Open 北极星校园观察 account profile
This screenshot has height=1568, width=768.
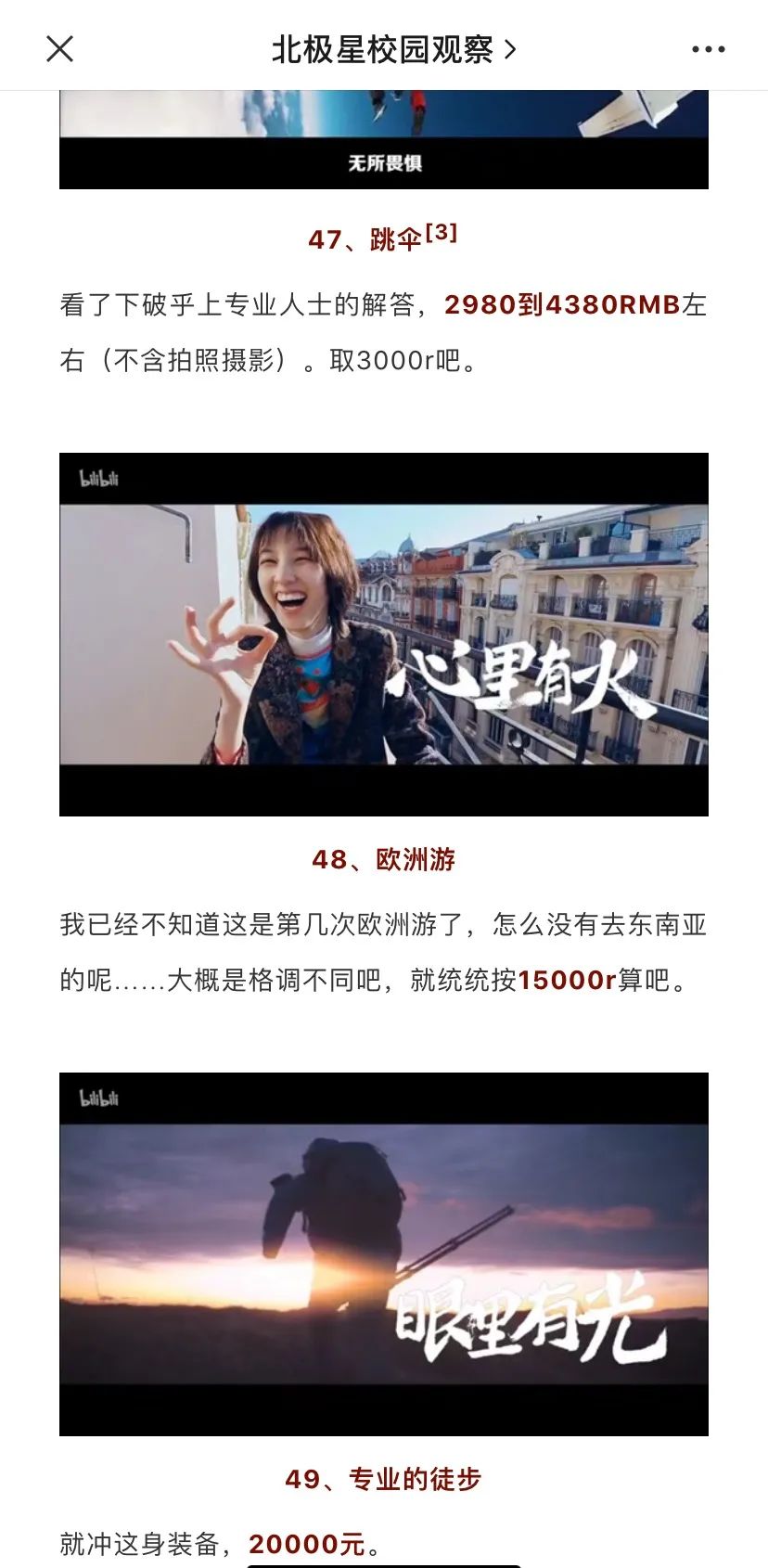click(x=391, y=49)
